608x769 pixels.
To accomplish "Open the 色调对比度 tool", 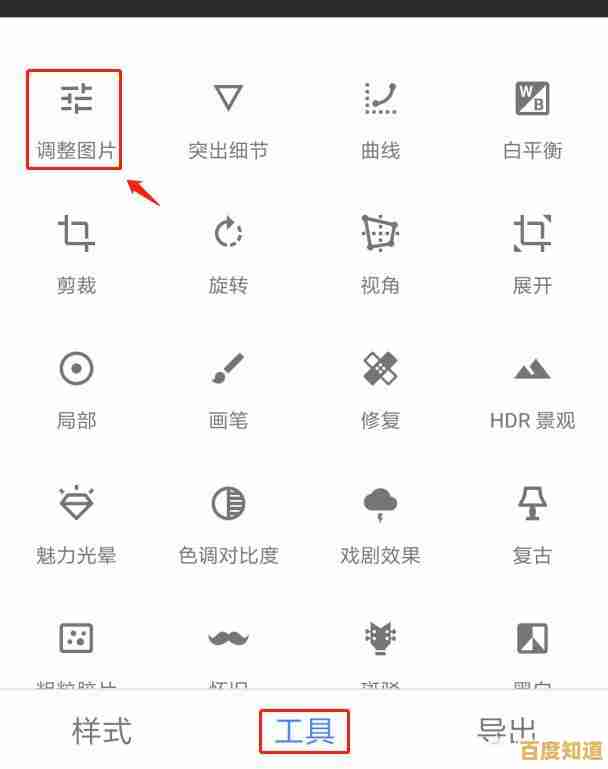I will tap(228, 523).
